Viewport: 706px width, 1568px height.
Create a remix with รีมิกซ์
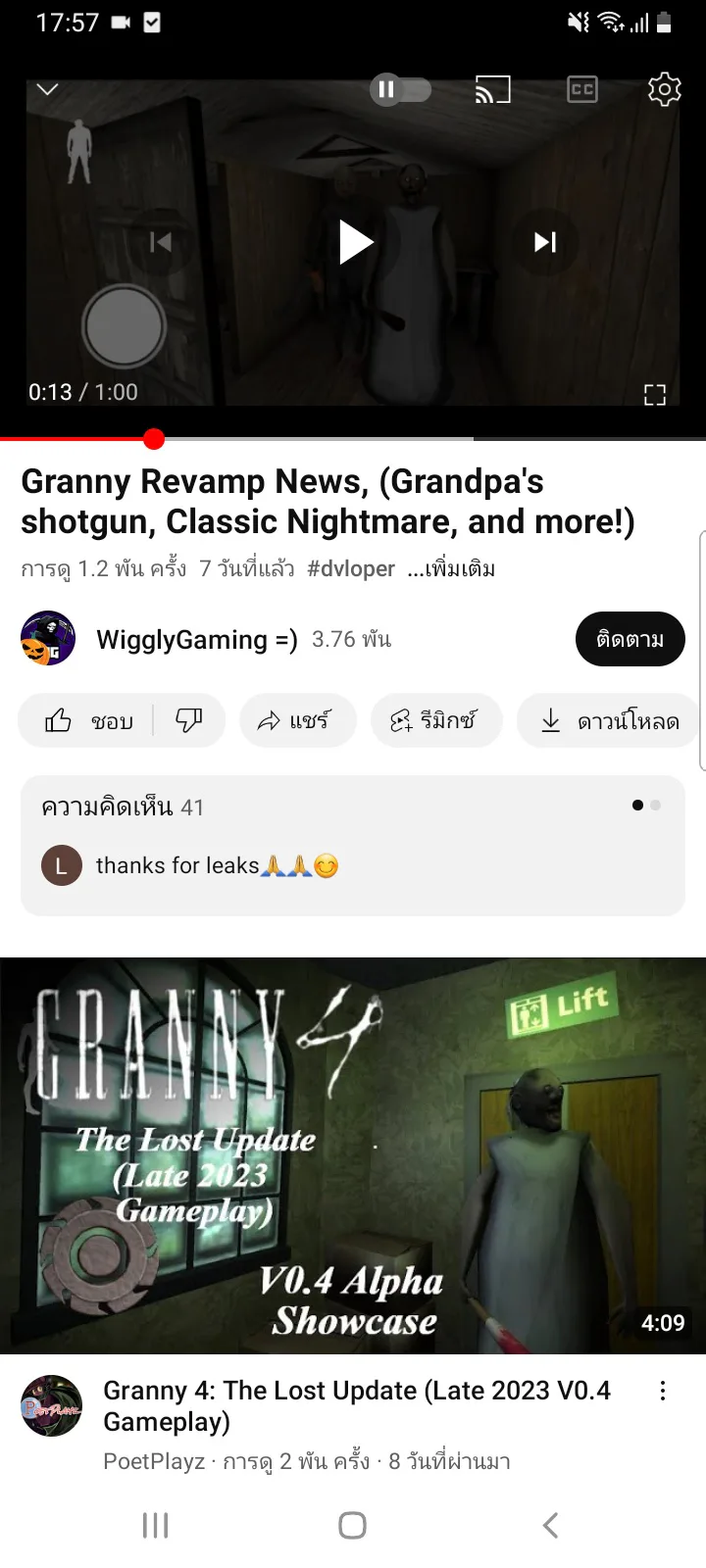(x=436, y=721)
